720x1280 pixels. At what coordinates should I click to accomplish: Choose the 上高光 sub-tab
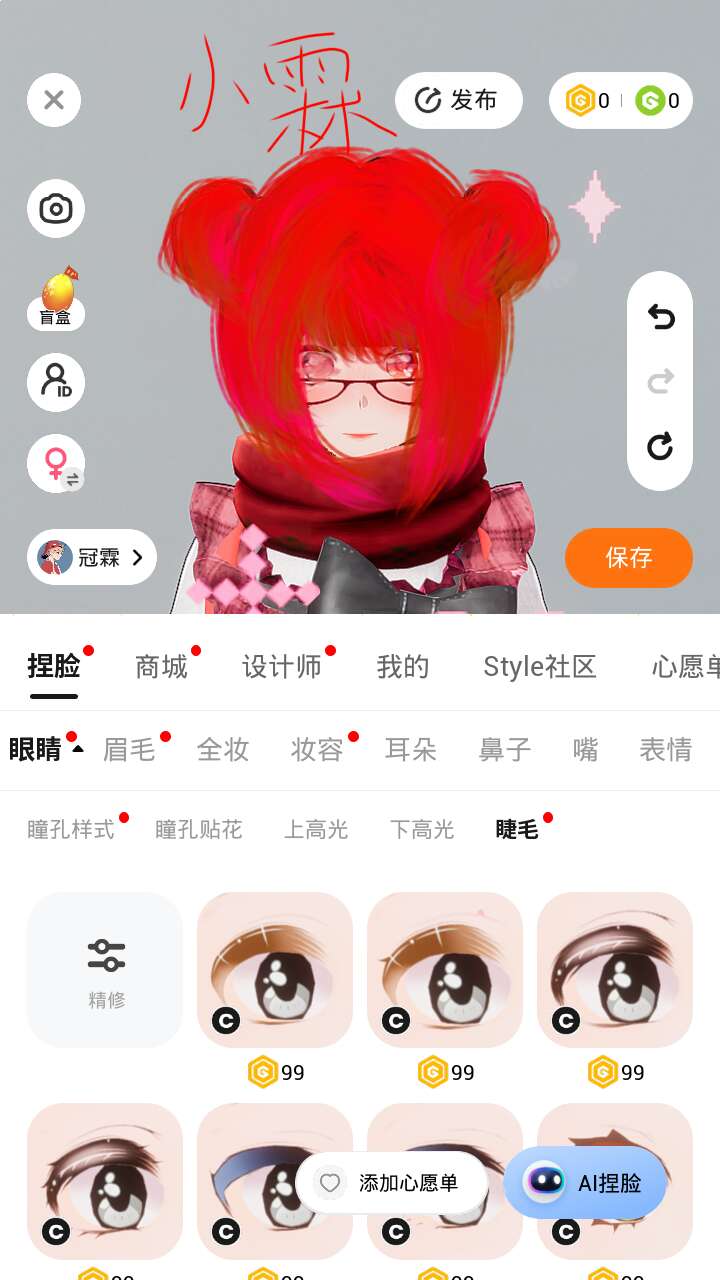point(316,829)
